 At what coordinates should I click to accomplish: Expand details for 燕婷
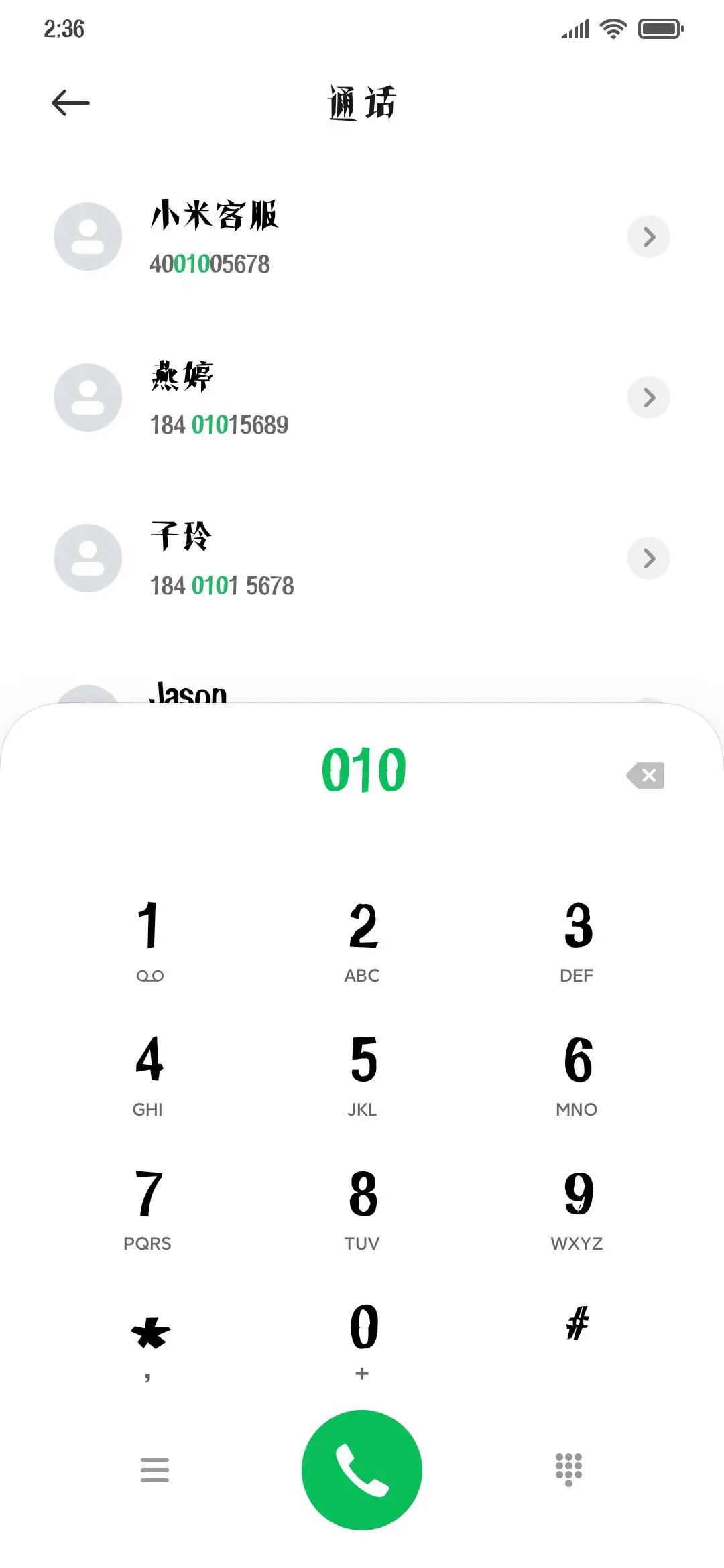click(648, 397)
